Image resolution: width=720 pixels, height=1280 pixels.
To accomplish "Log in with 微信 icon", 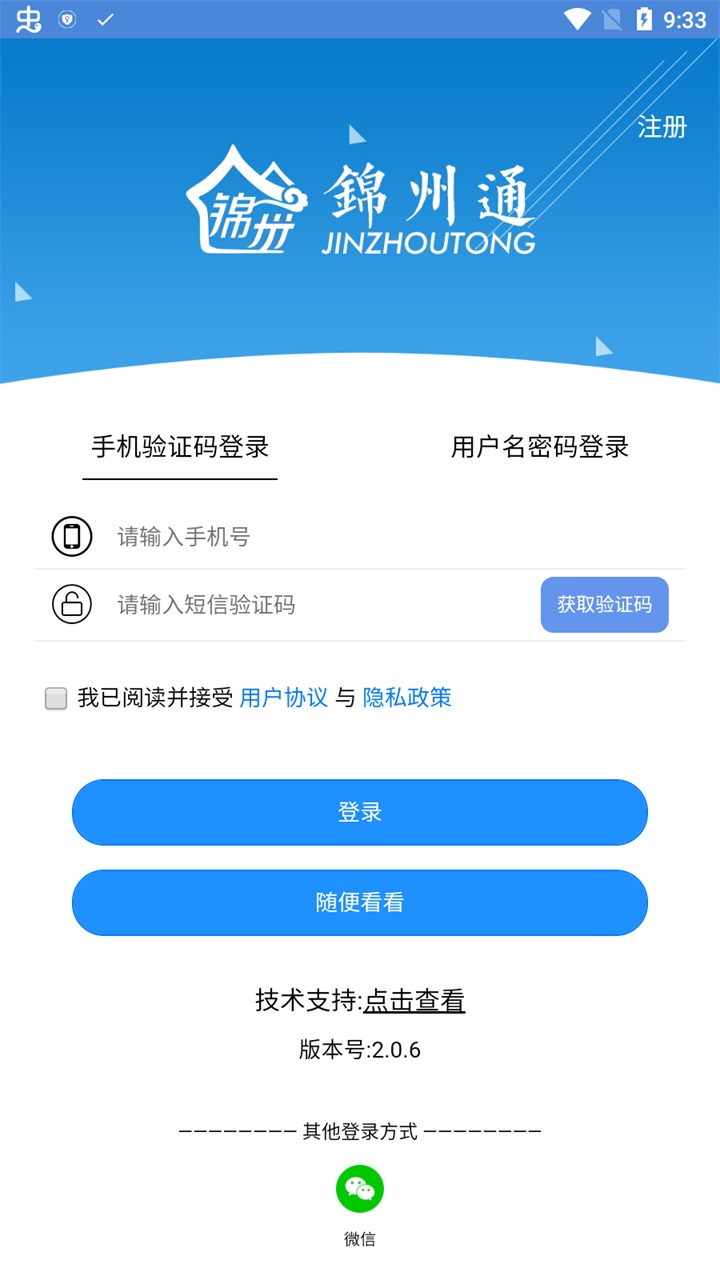I will [x=360, y=1189].
